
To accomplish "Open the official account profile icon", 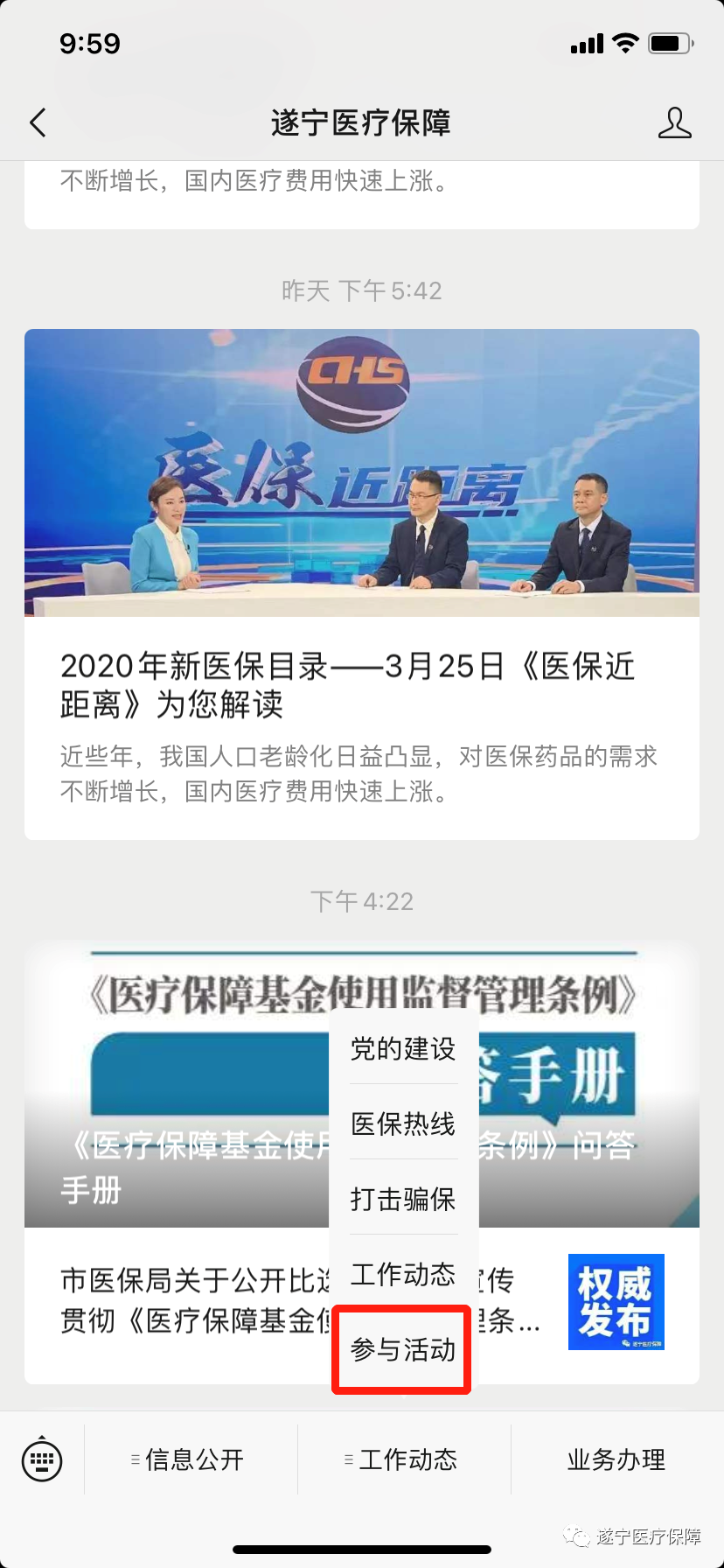I will coord(674,122).
